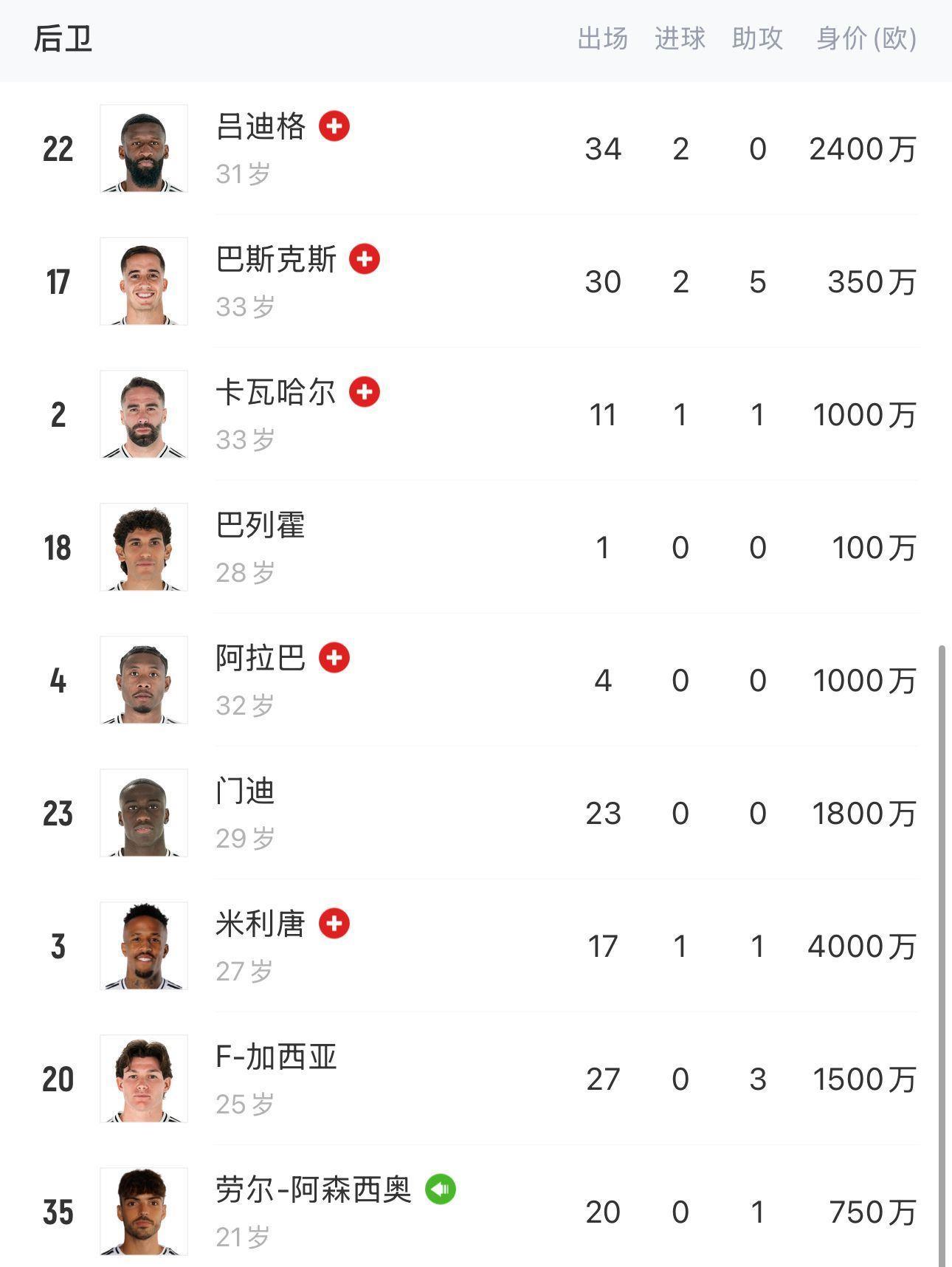Open 巴斯克斯's player page via name
This screenshot has width=952, height=1267.
[x=276, y=260]
